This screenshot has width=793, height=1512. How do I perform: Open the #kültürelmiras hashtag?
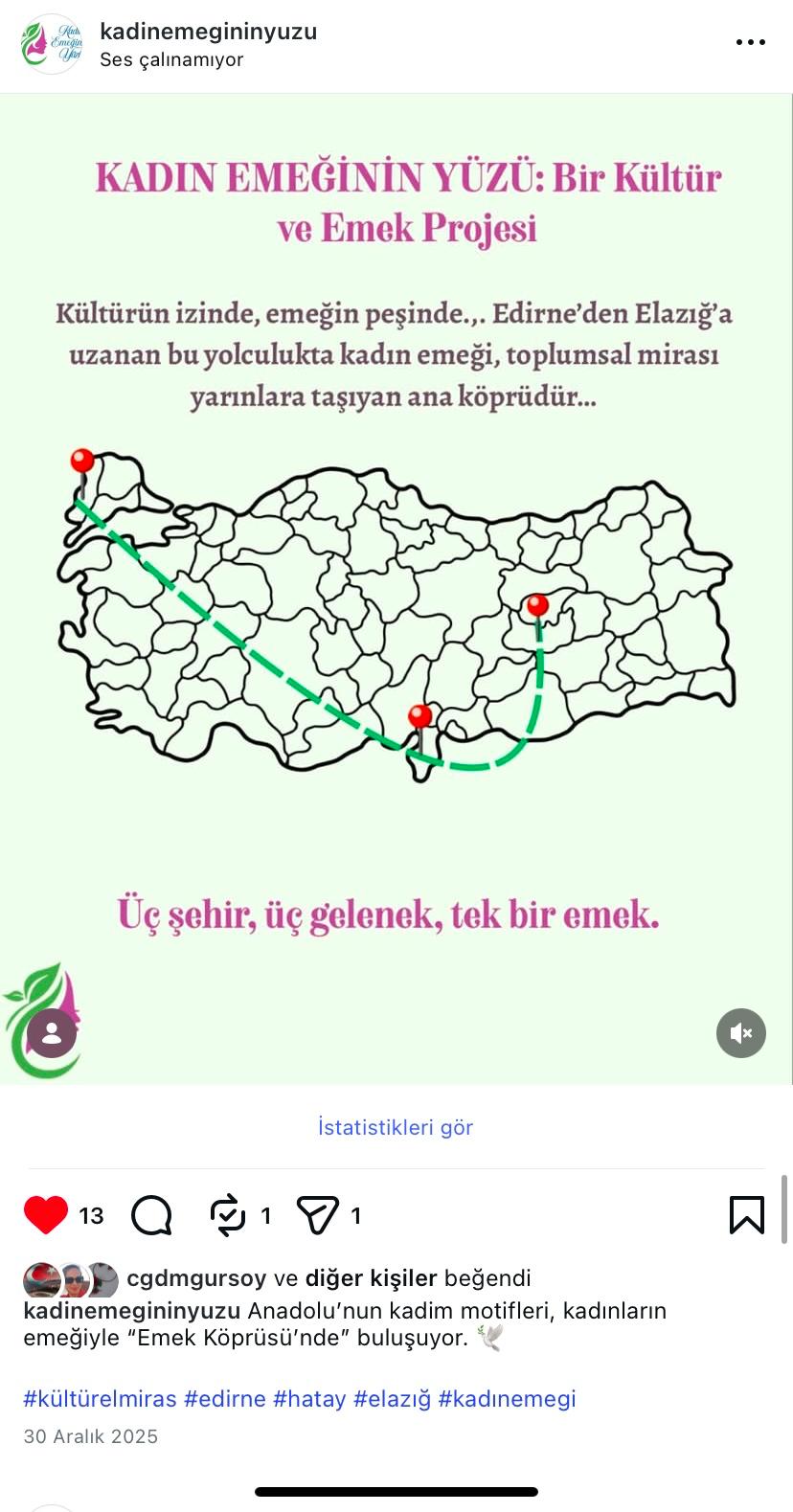[100, 1399]
